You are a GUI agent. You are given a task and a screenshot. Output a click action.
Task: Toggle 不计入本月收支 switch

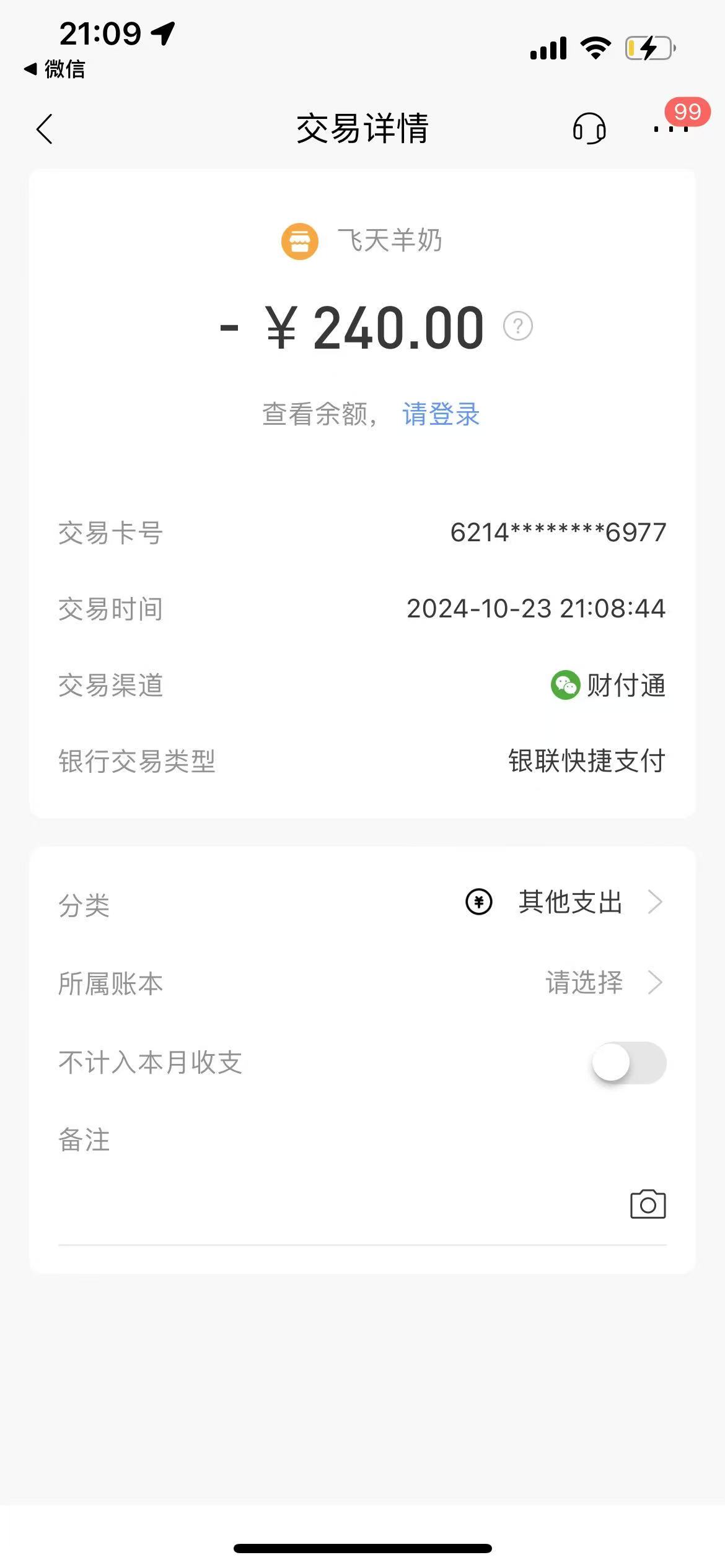click(628, 1063)
